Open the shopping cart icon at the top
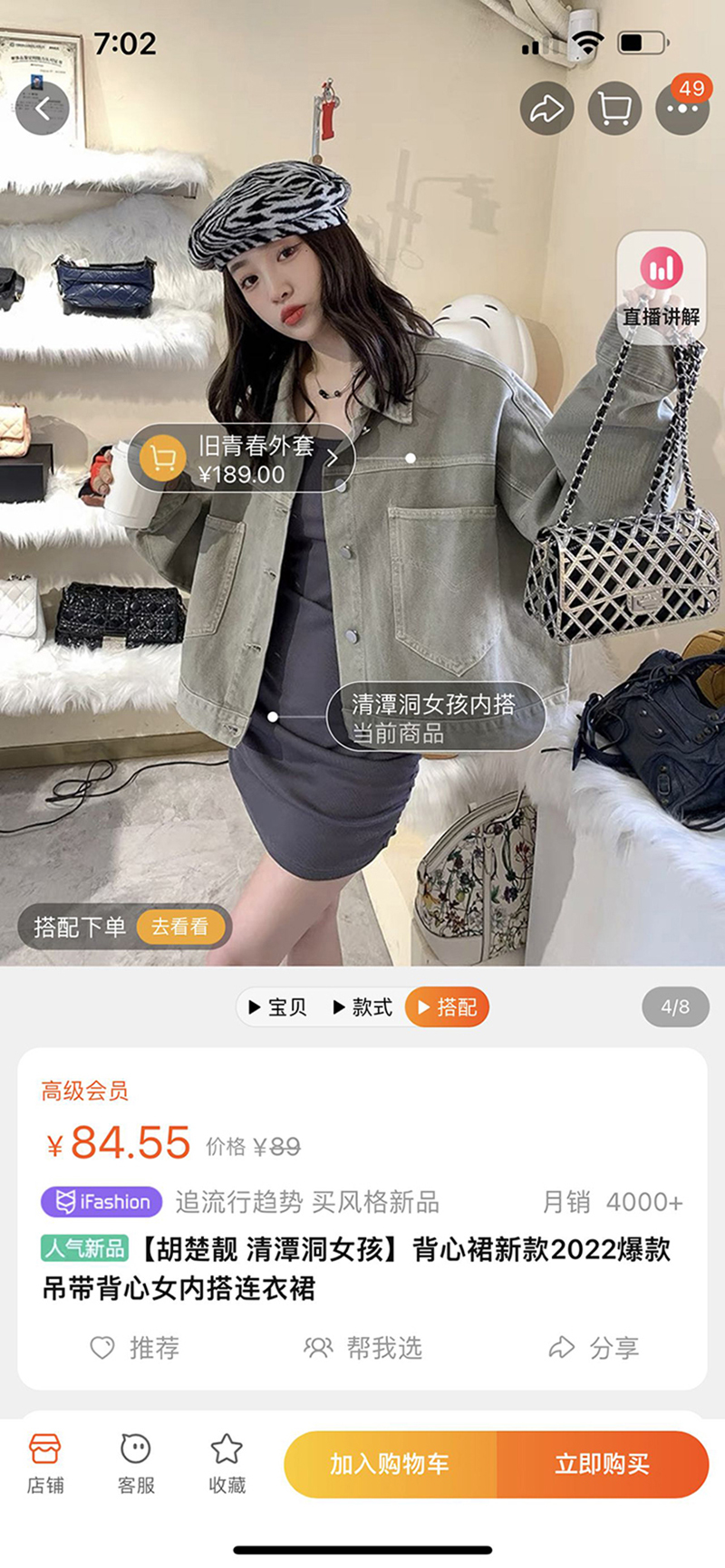This screenshot has width=725, height=1568. click(614, 109)
